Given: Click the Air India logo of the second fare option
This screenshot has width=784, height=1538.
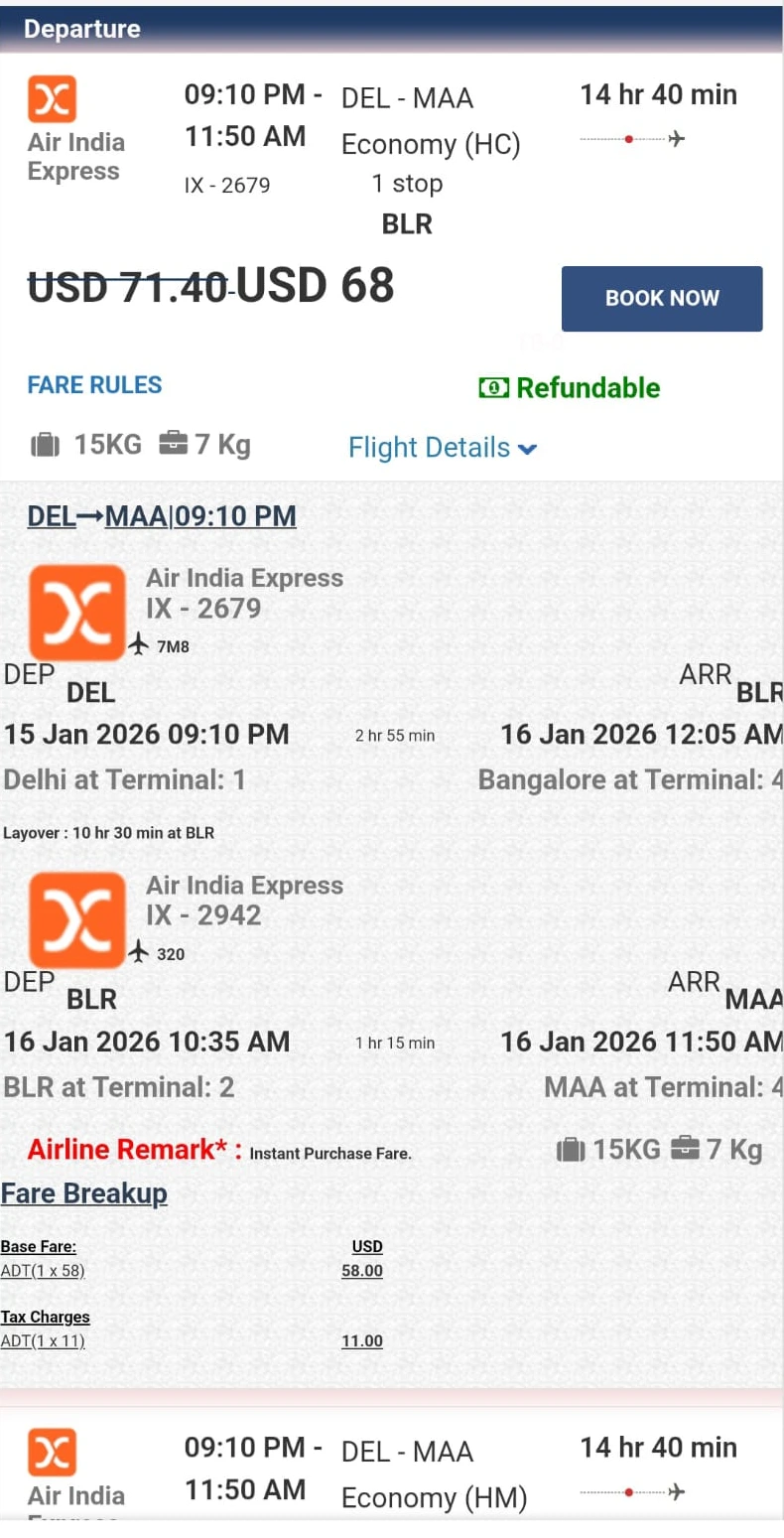Looking at the screenshot, I should pos(53,1451).
